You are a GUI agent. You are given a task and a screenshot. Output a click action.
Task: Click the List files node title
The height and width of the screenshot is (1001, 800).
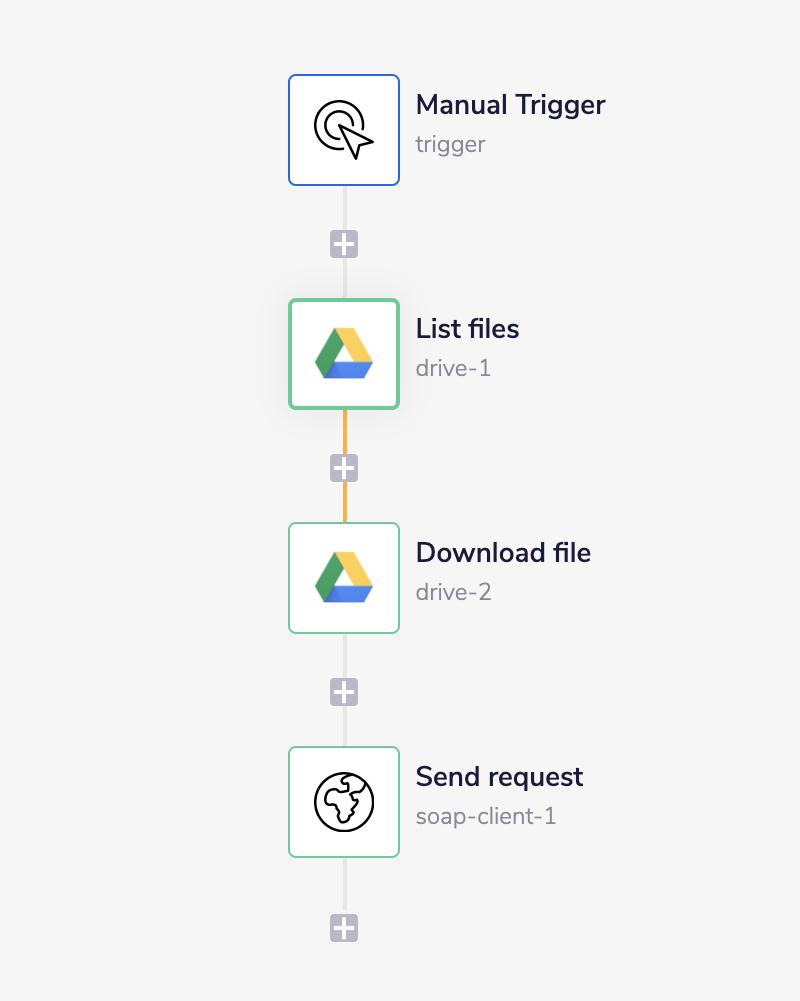[467, 329]
